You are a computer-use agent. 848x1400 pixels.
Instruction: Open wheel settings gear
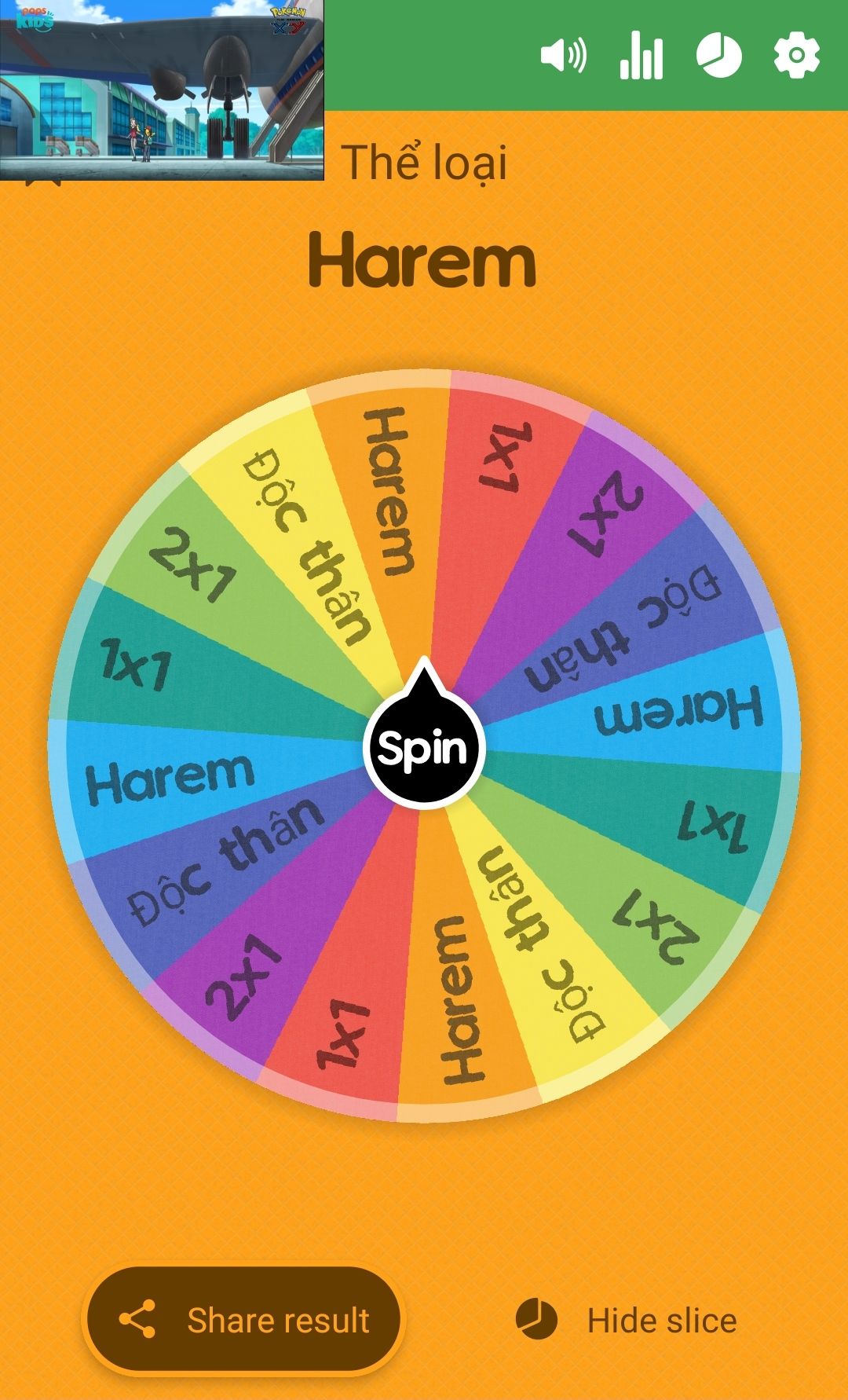(796, 56)
